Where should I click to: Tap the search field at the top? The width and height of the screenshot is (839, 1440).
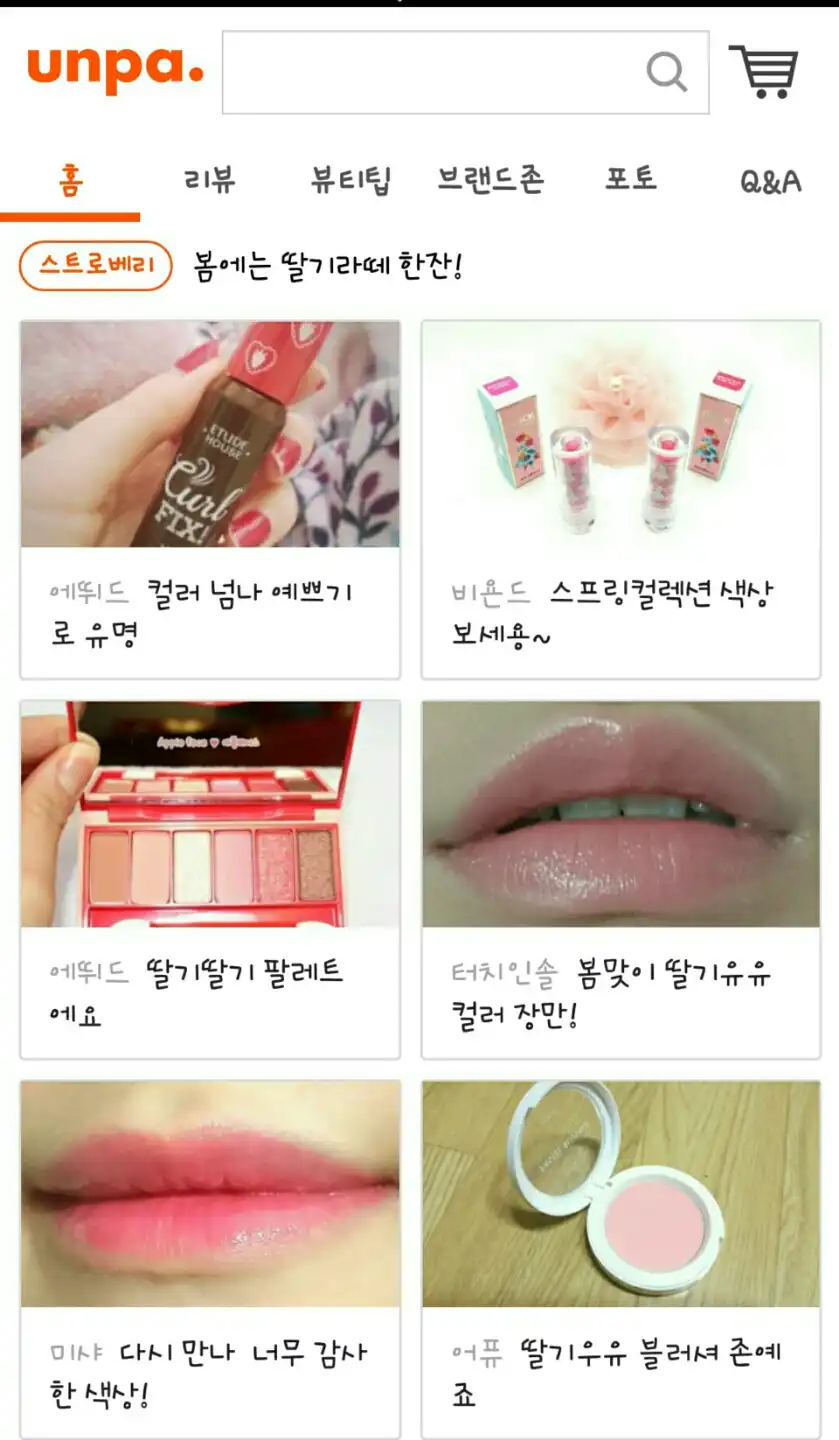[430, 72]
